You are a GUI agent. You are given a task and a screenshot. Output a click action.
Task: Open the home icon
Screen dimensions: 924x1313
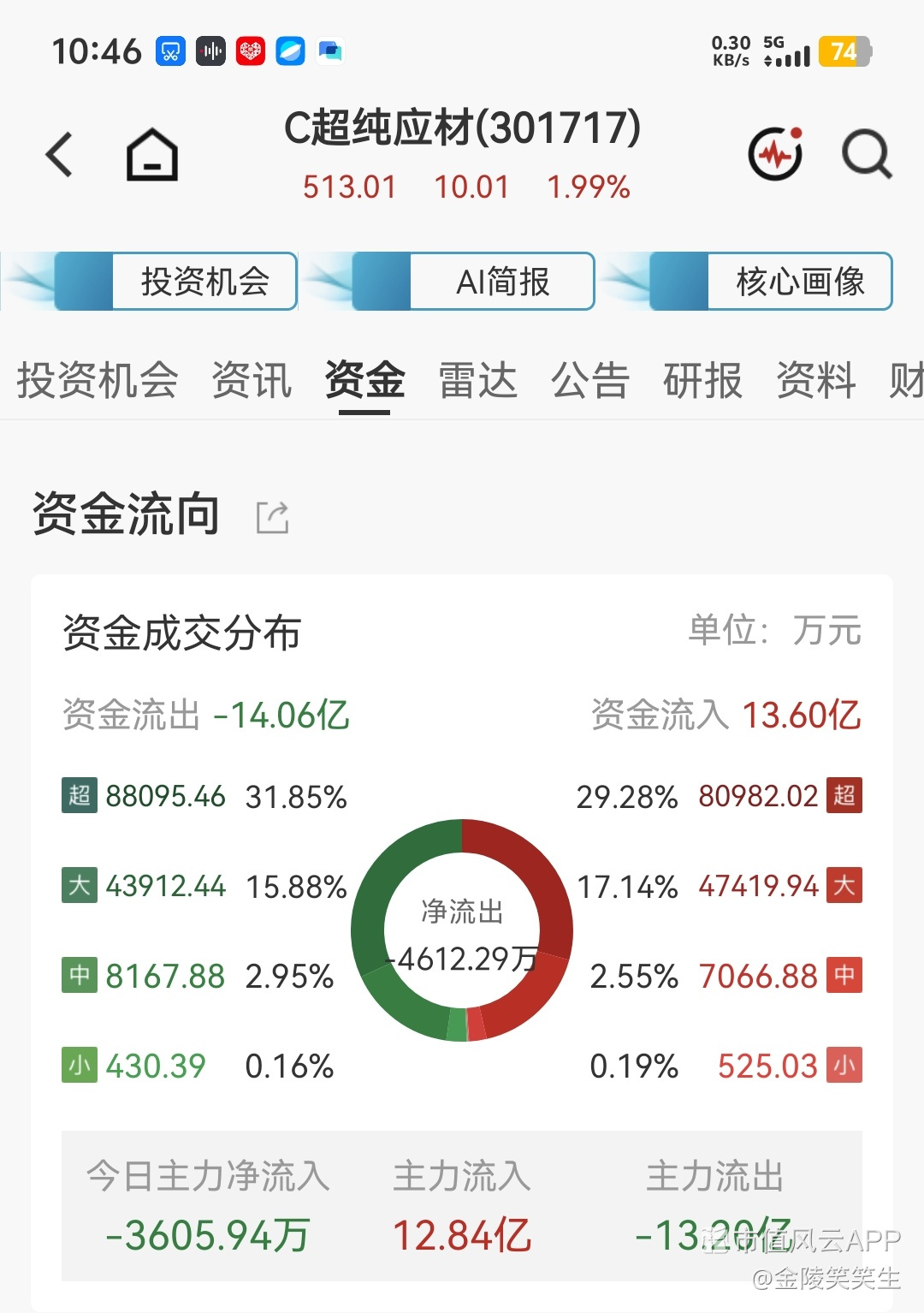(x=152, y=155)
